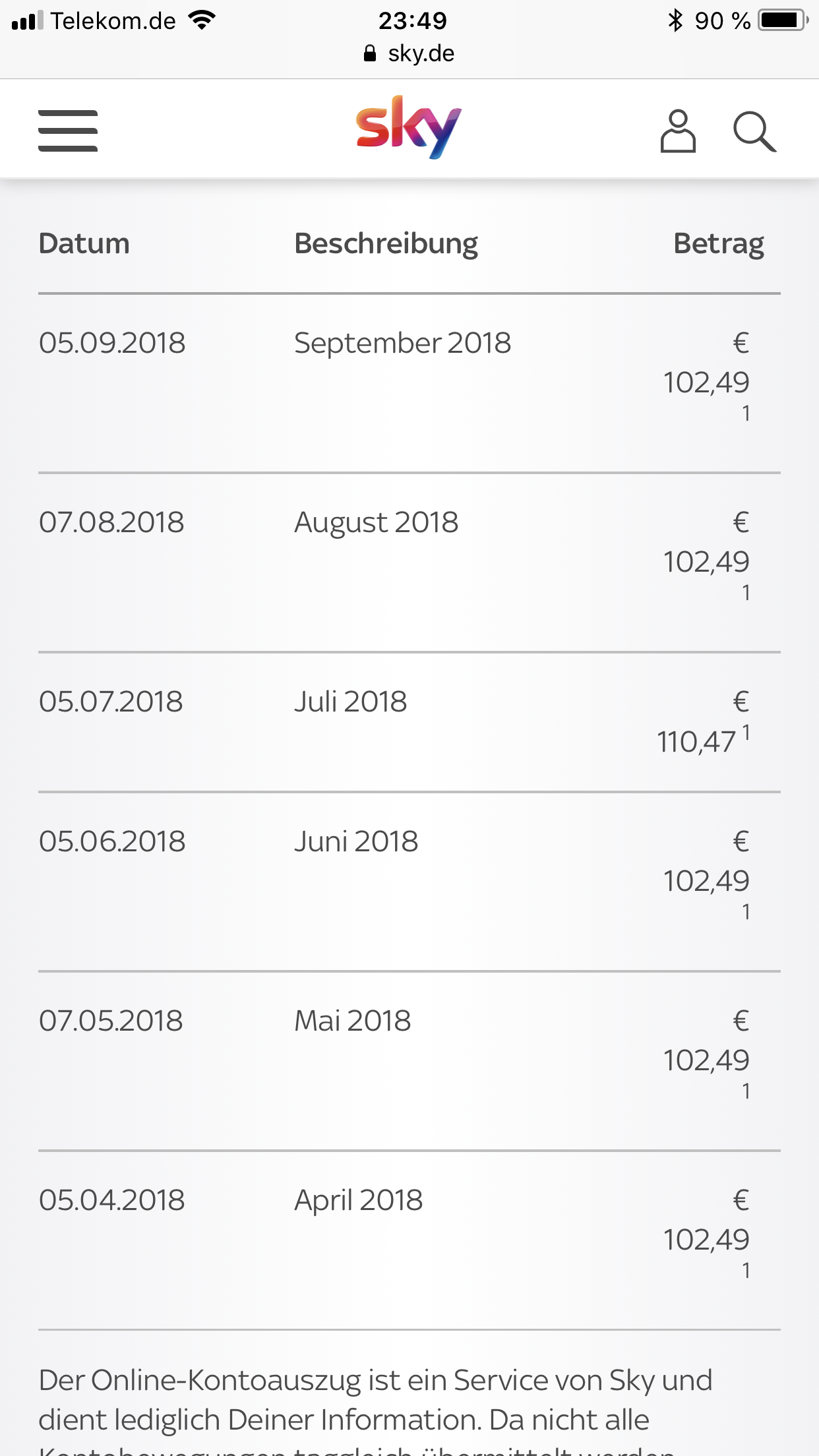Screen dimensions: 819x1456
Task: Tap the sky.de address bar
Action: pos(409,53)
